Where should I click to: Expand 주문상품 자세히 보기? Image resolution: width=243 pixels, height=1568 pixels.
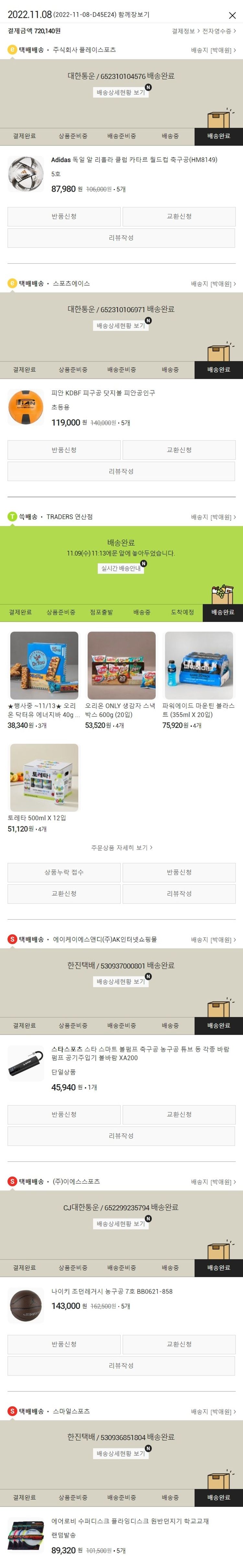tap(121, 847)
